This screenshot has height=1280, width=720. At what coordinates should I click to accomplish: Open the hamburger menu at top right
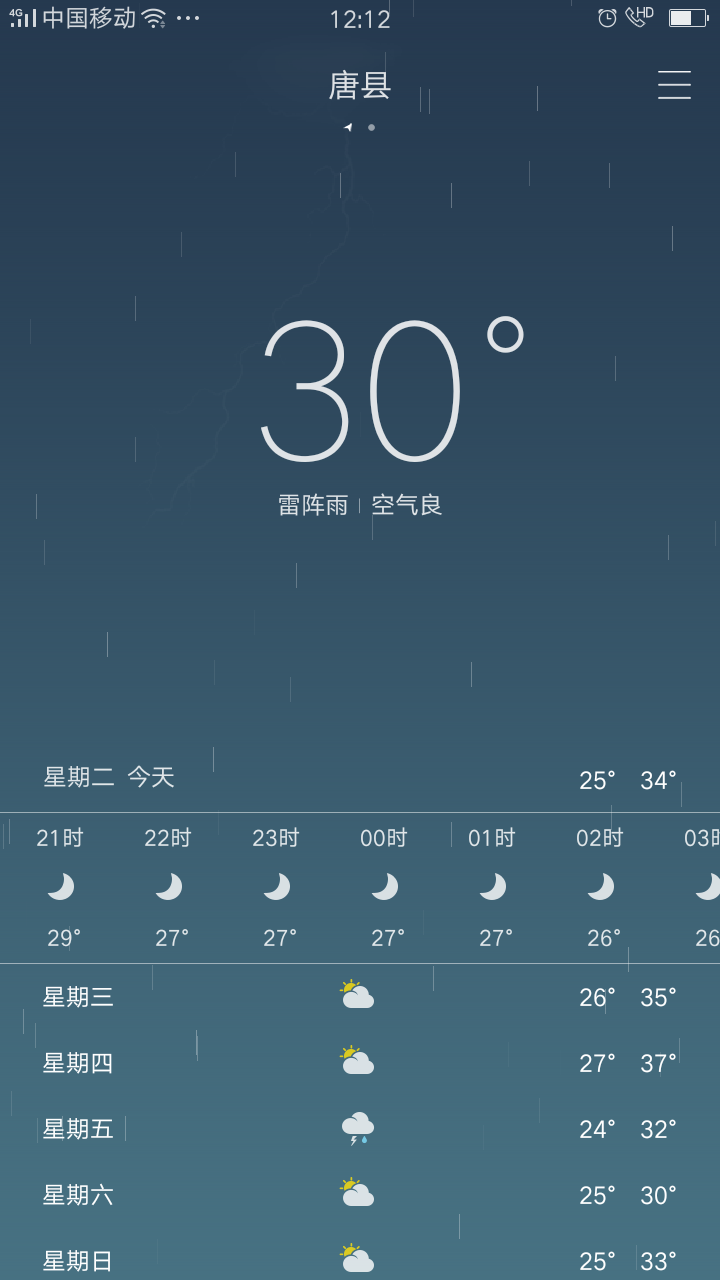[x=674, y=86]
